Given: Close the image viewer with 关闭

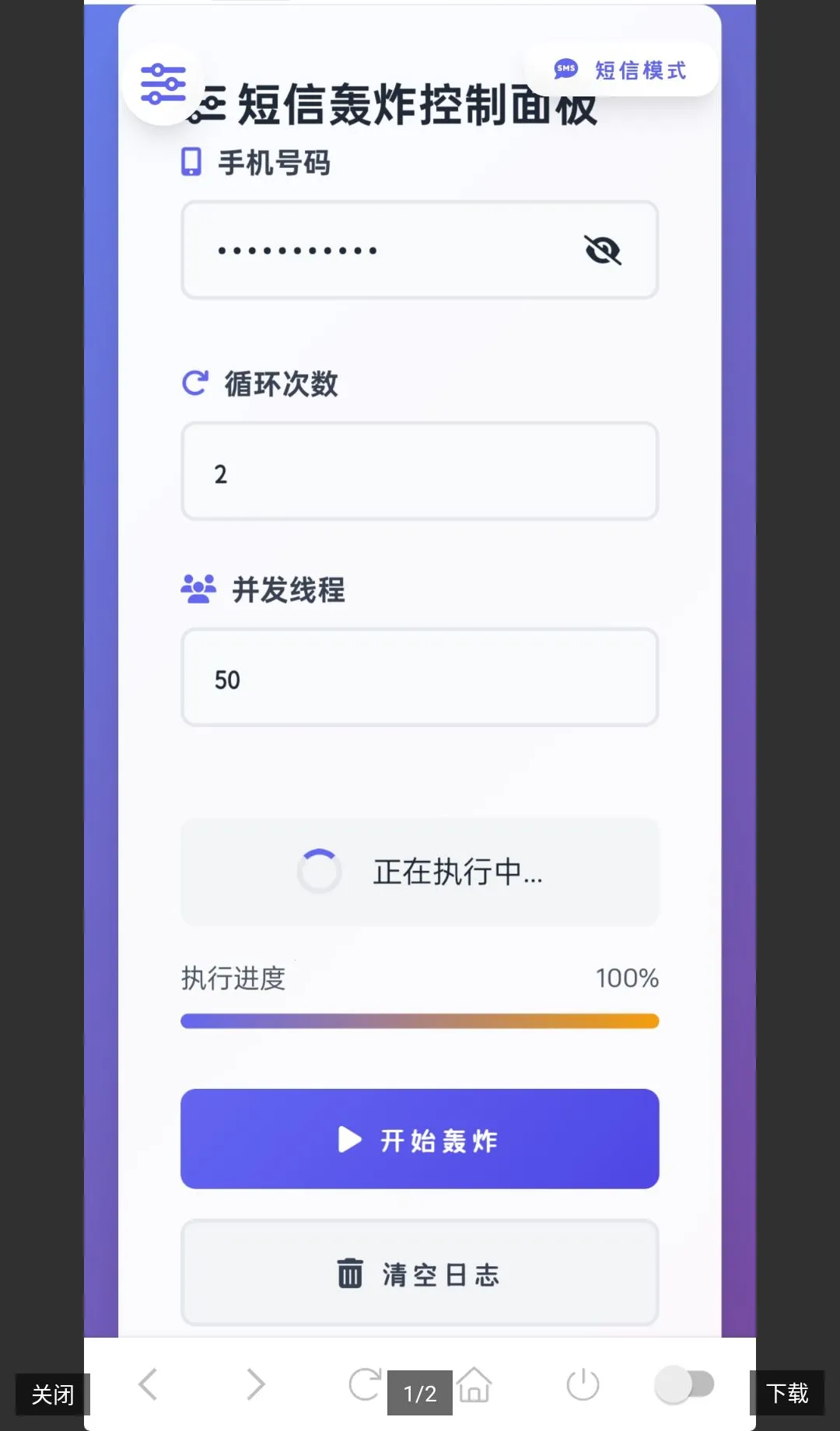Looking at the screenshot, I should point(52,1394).
